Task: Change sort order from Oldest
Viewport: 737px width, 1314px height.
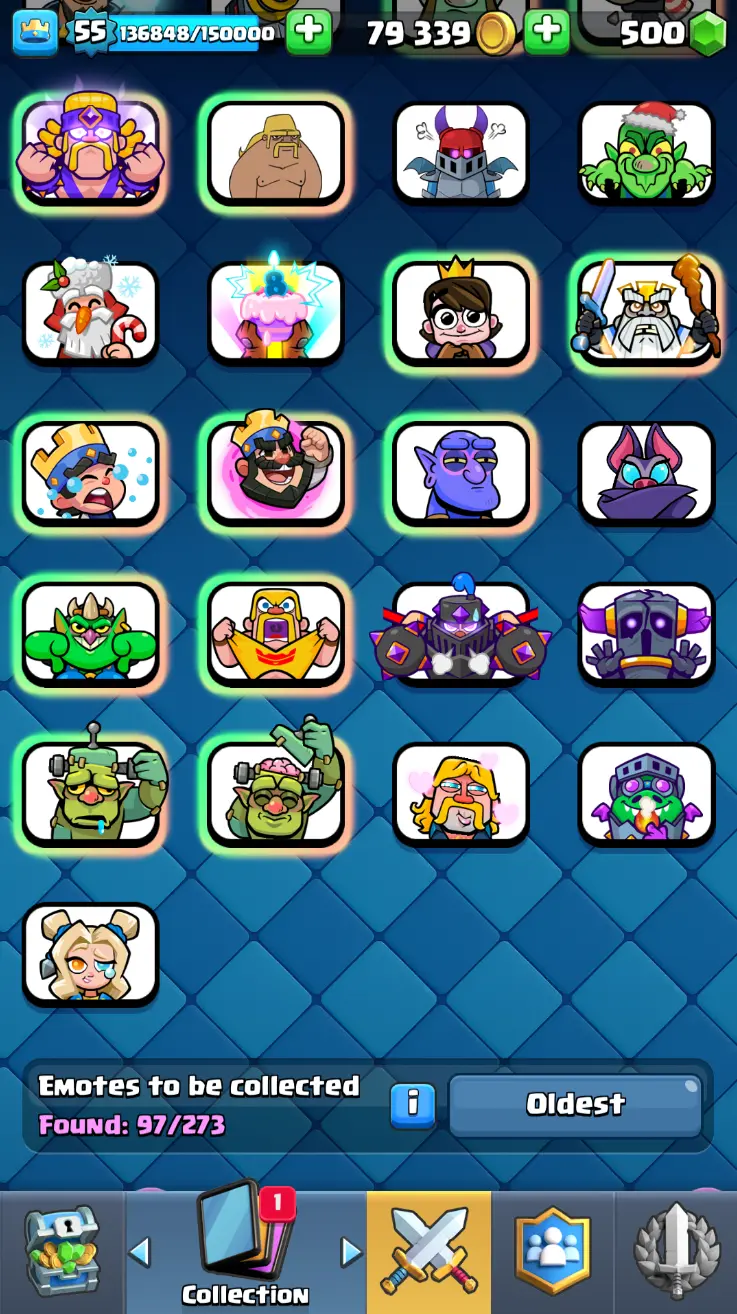Action: (x=575, y=1104)
